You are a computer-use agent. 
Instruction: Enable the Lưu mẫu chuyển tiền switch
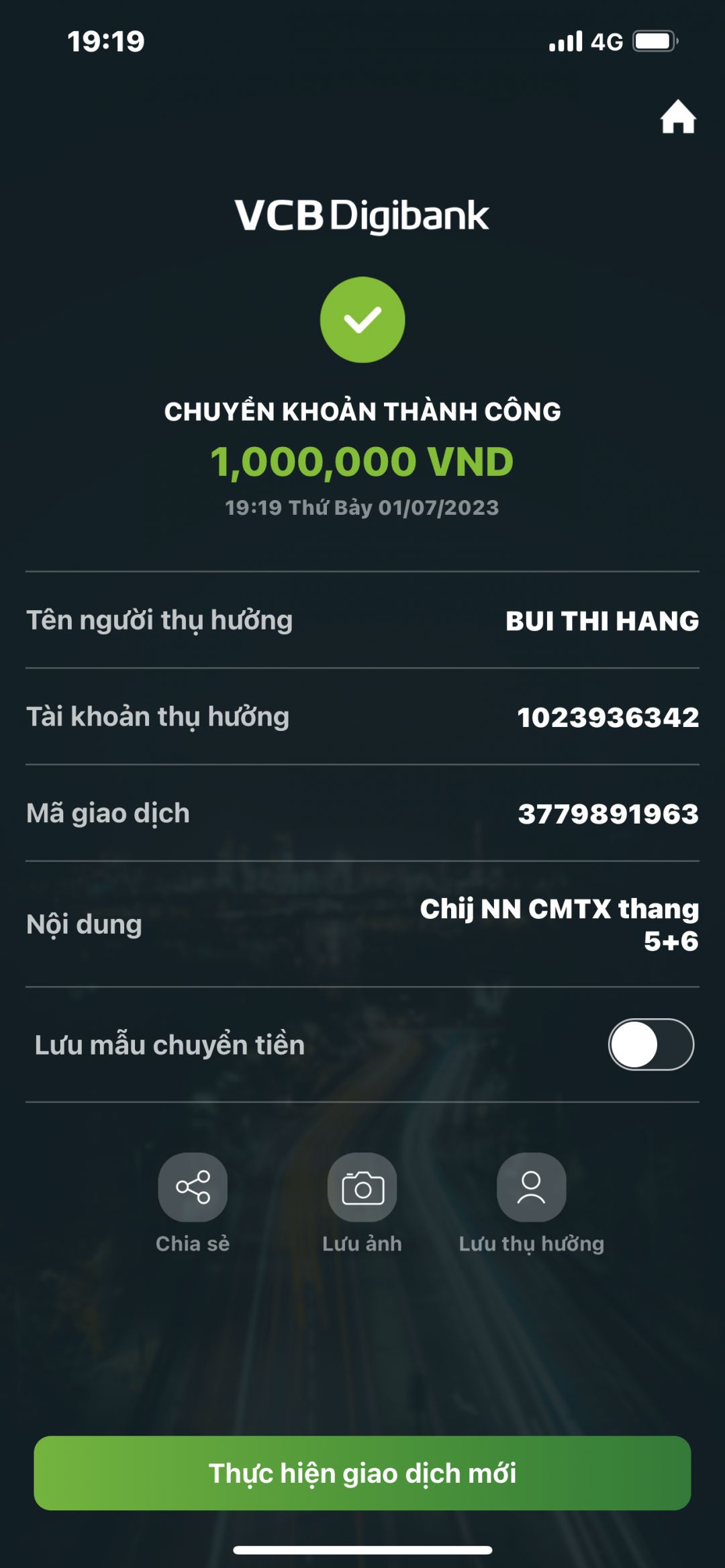(650, 1044)
